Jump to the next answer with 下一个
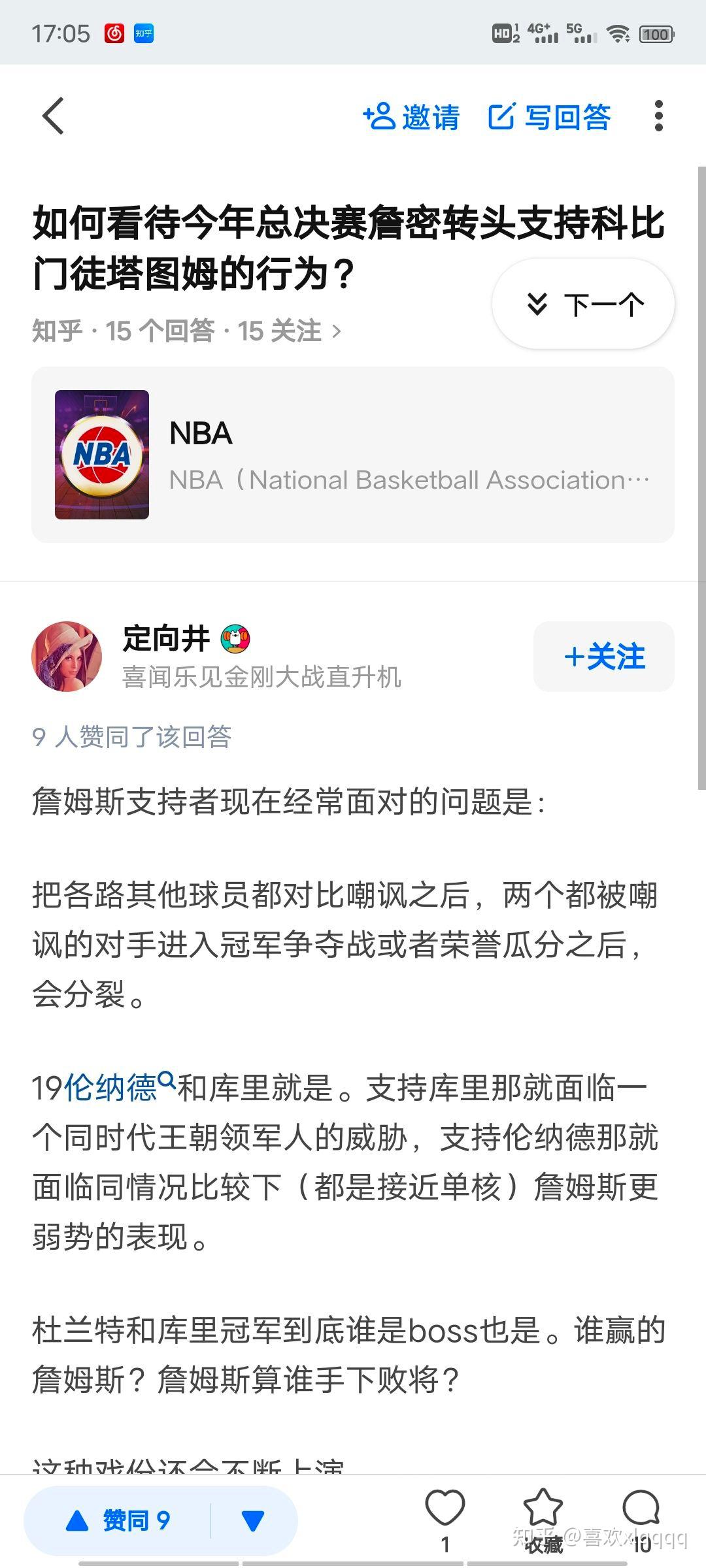Image resolution: width=706 pixels, height=1568 pixels. click(583, 304)
